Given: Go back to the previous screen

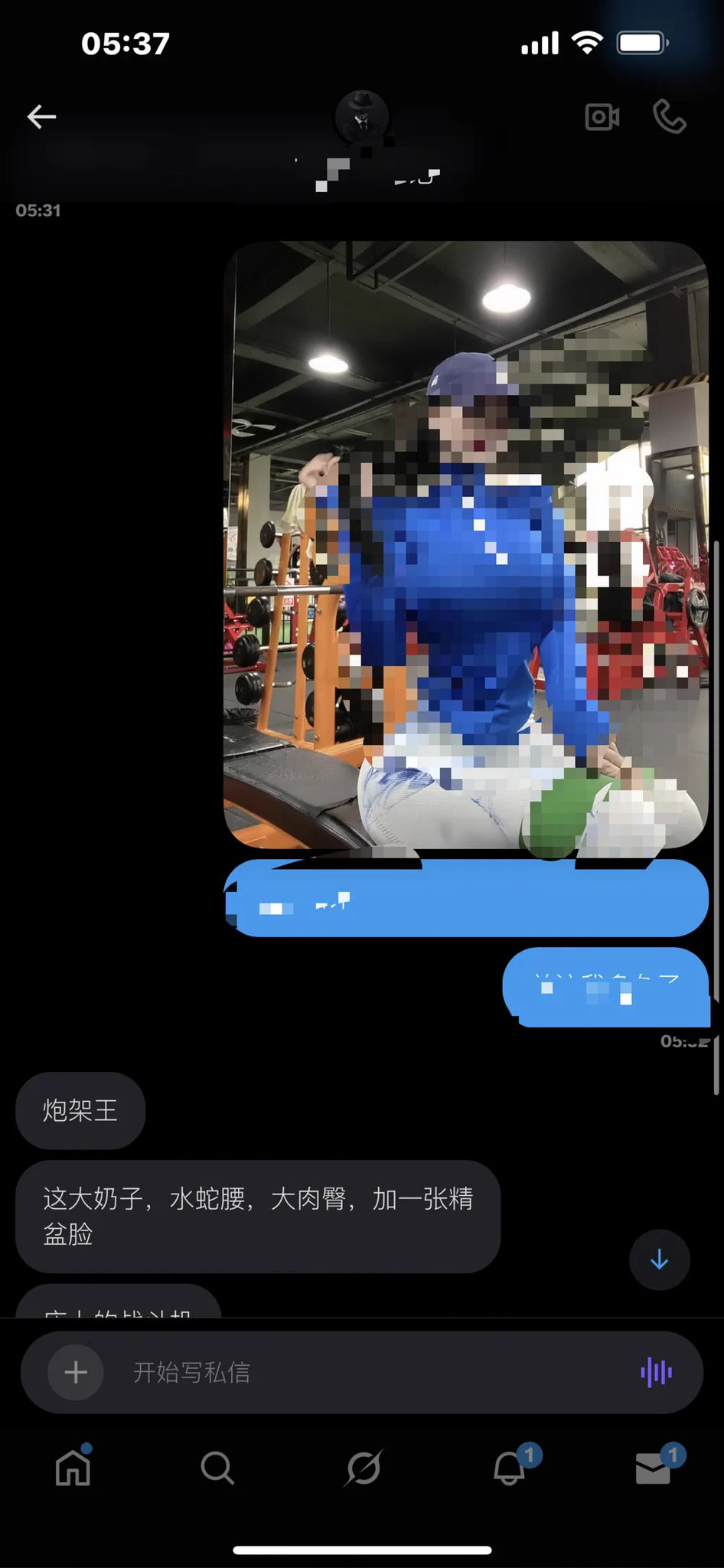Looking at the screenshot, I should 42,116.
